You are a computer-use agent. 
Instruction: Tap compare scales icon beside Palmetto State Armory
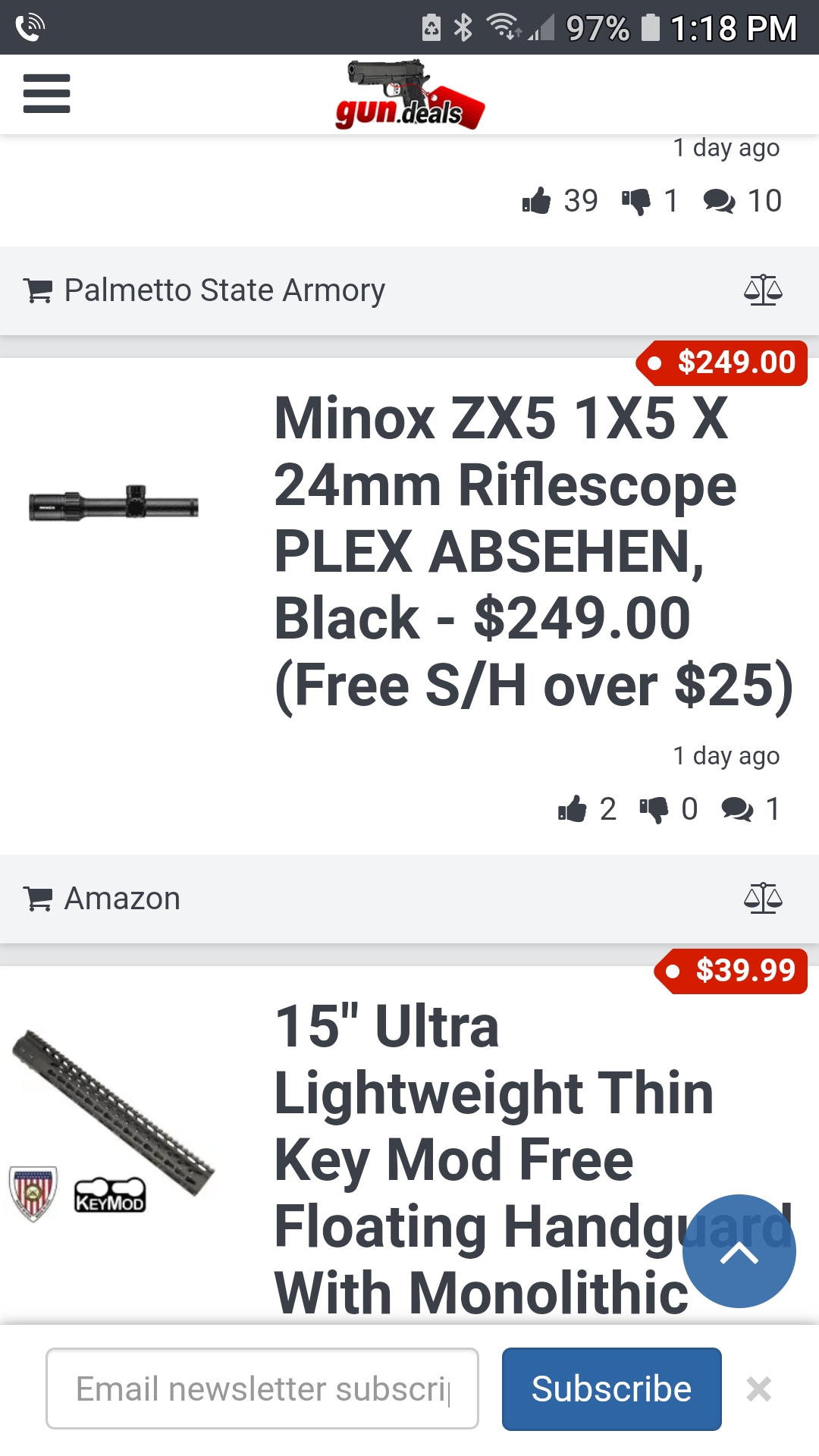click(763, 290)
